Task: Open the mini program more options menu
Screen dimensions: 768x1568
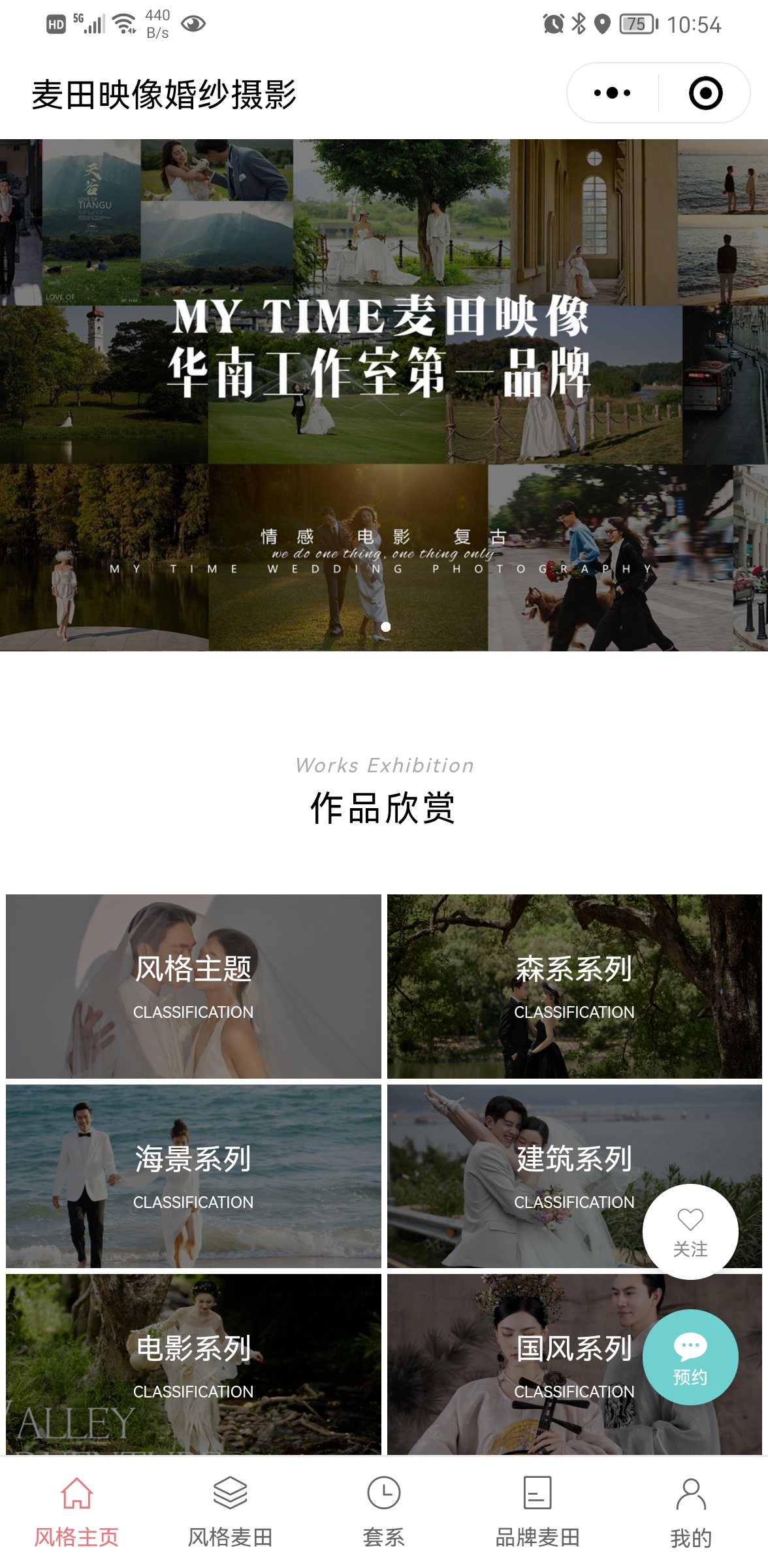Action: [x=612, y=93]
